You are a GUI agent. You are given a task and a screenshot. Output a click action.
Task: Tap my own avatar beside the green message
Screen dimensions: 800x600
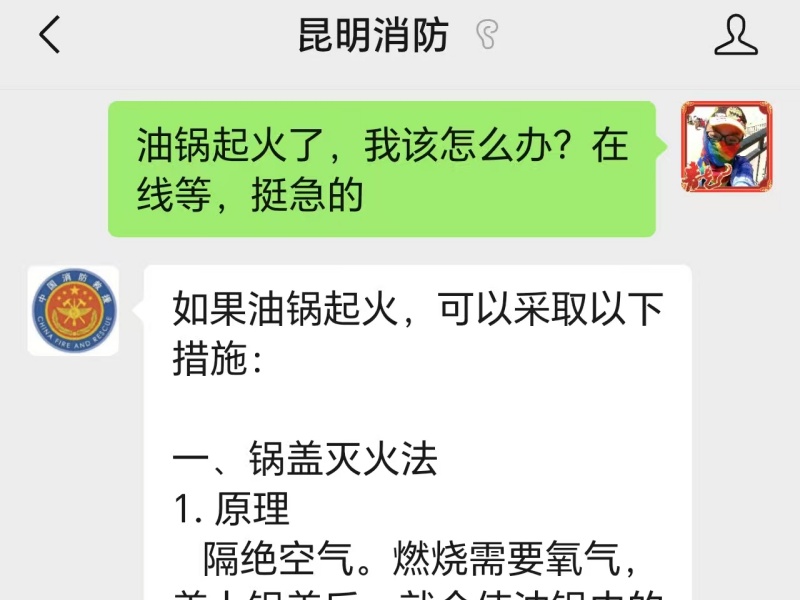726,146
